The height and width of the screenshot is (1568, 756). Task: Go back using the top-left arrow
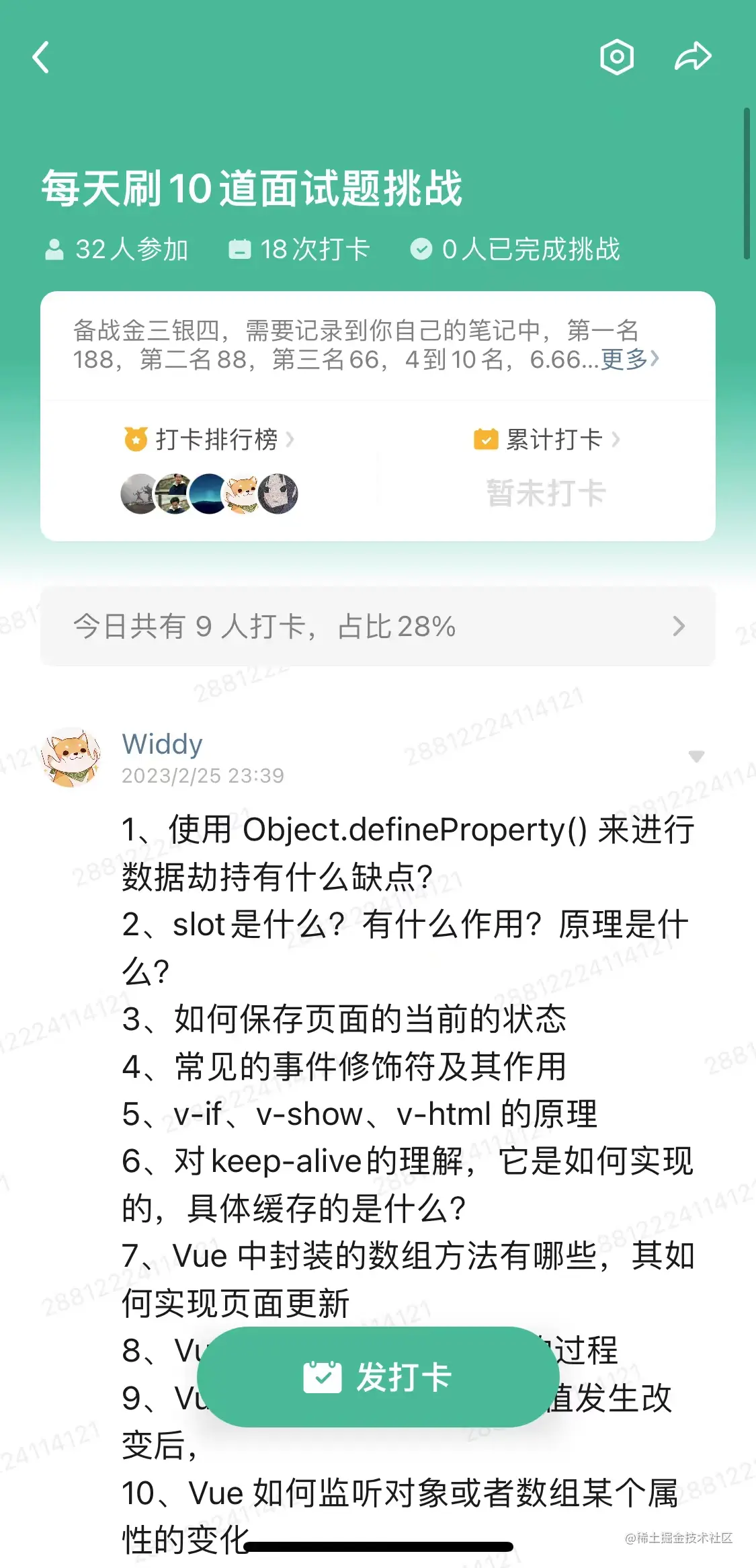[42, 57]
